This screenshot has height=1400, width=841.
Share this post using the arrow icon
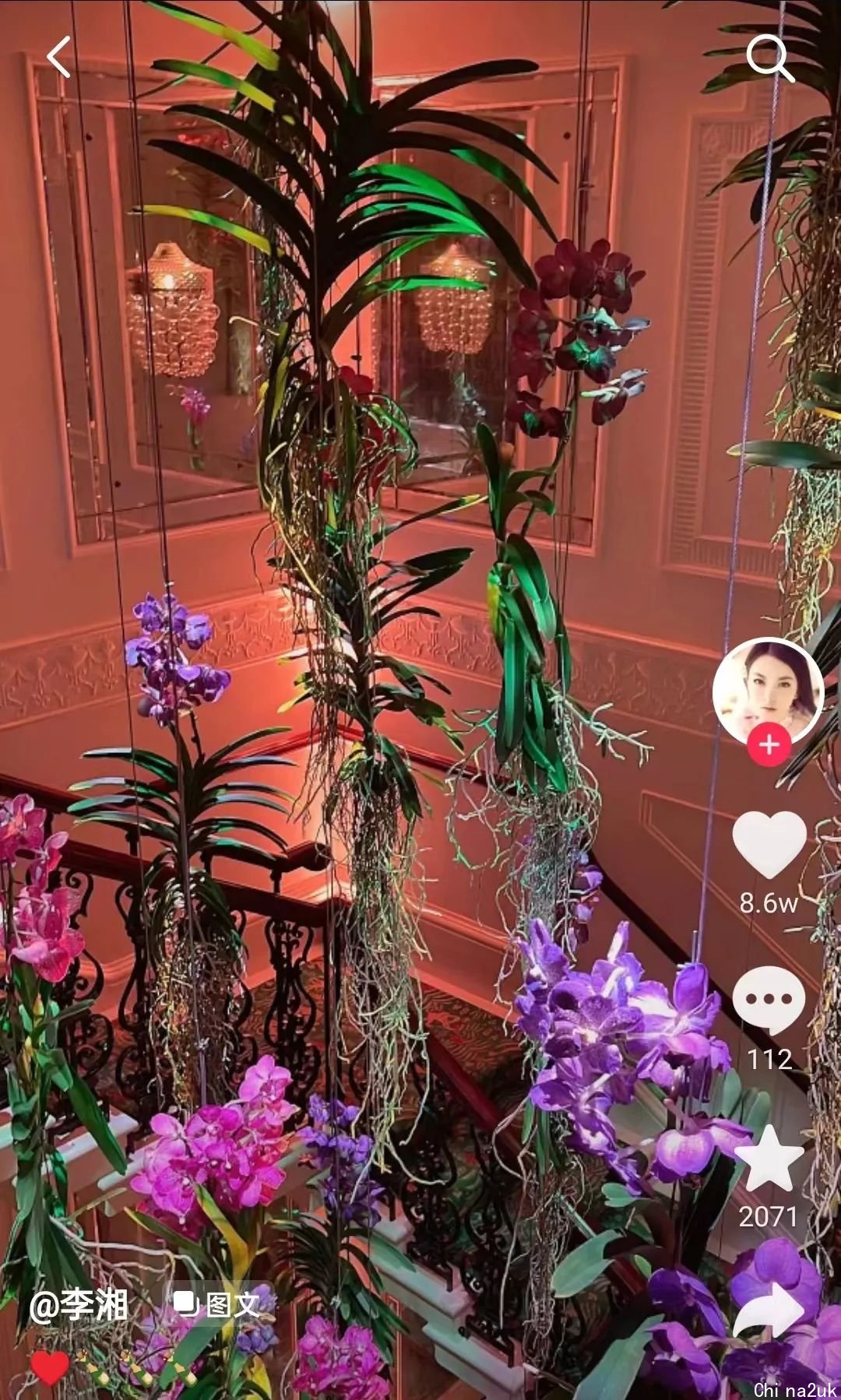(769, 1310)
